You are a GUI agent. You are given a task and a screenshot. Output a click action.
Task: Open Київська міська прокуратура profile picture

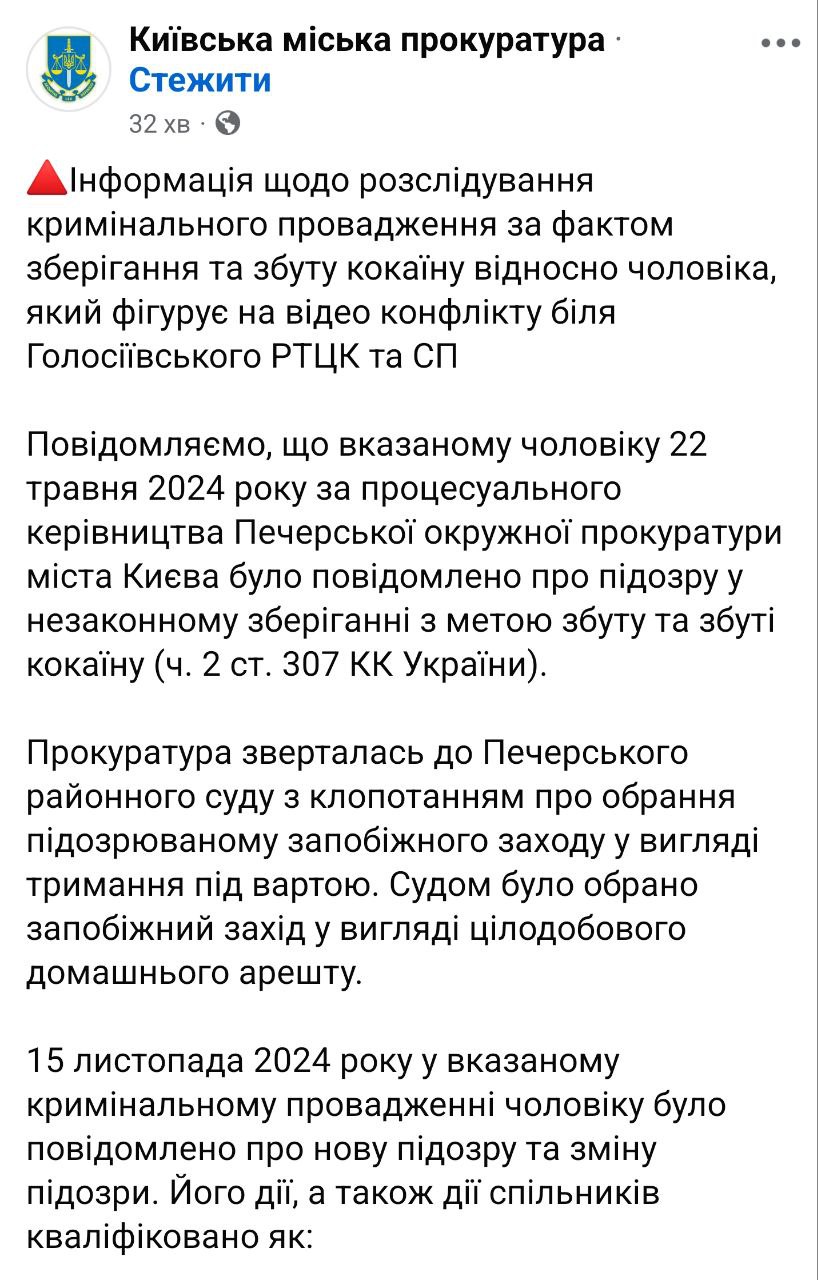68,69
